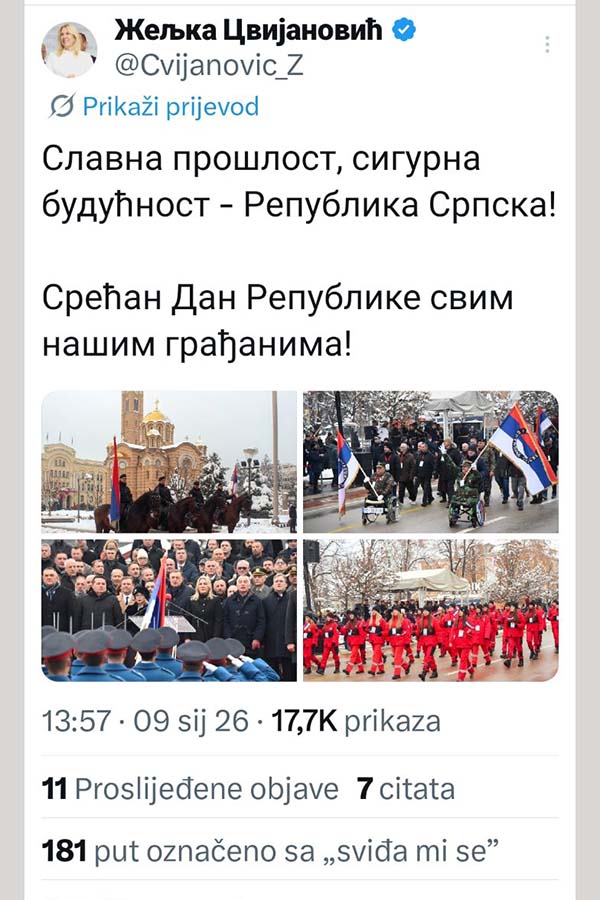Open the @Cvijanovic_Z handle
Image resolution: width=600 pixels, height=900 pixels.
(210, 67)
